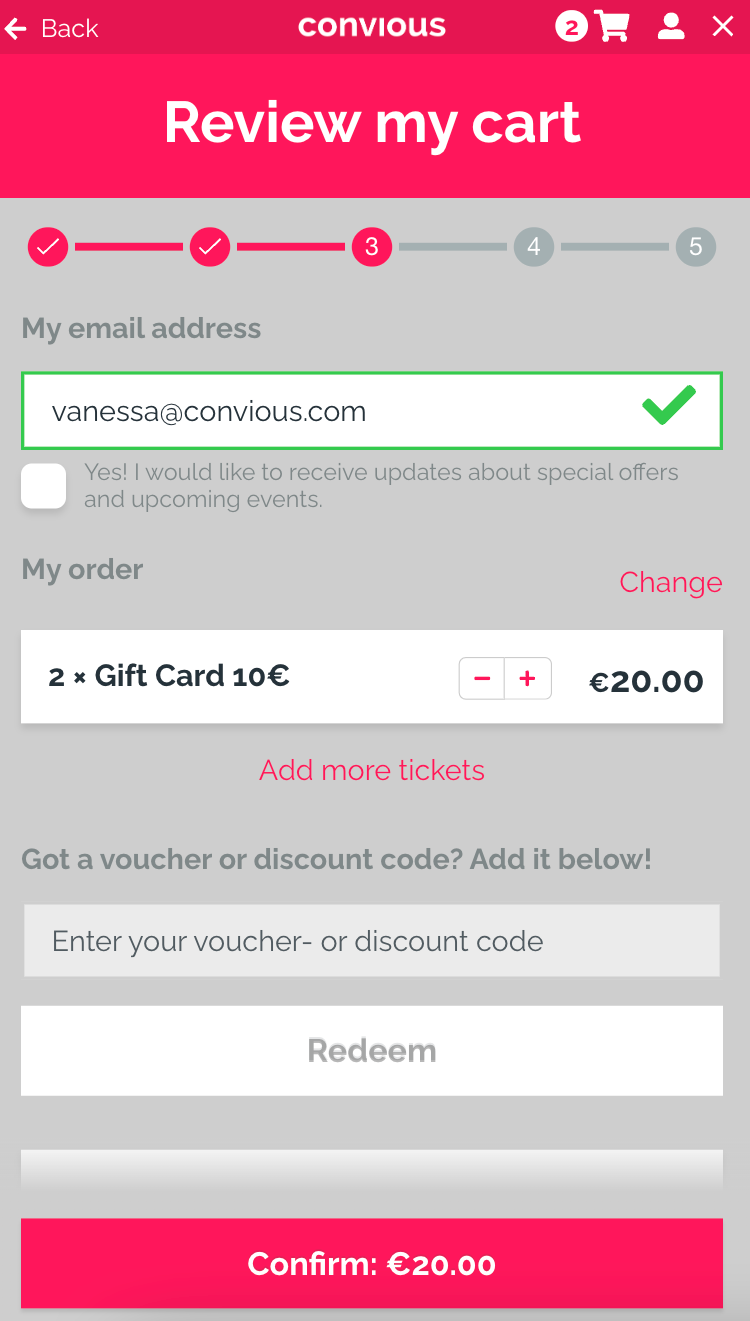The image size is (750, 1321).
Task: Open the user account icon
Action: 671,27
